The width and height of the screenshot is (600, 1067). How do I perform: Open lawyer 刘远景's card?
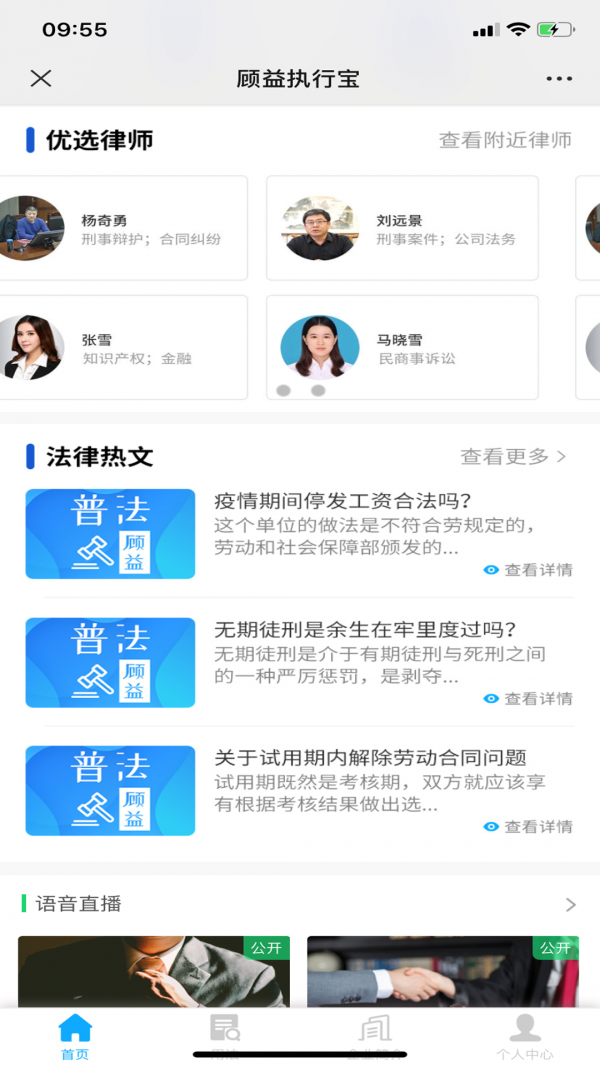[x=402, y=228]
